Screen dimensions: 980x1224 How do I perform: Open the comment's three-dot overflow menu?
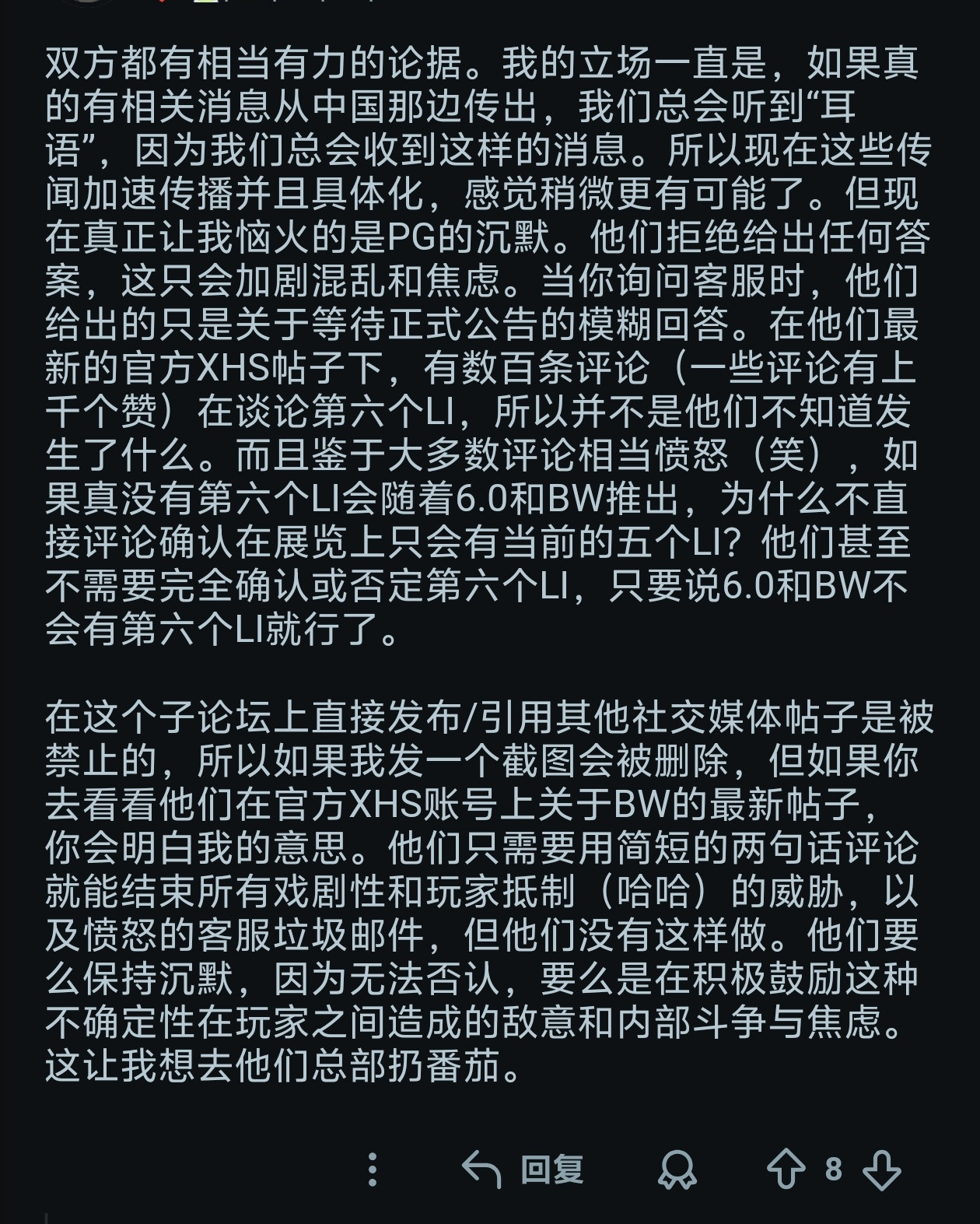point(372,1169)
